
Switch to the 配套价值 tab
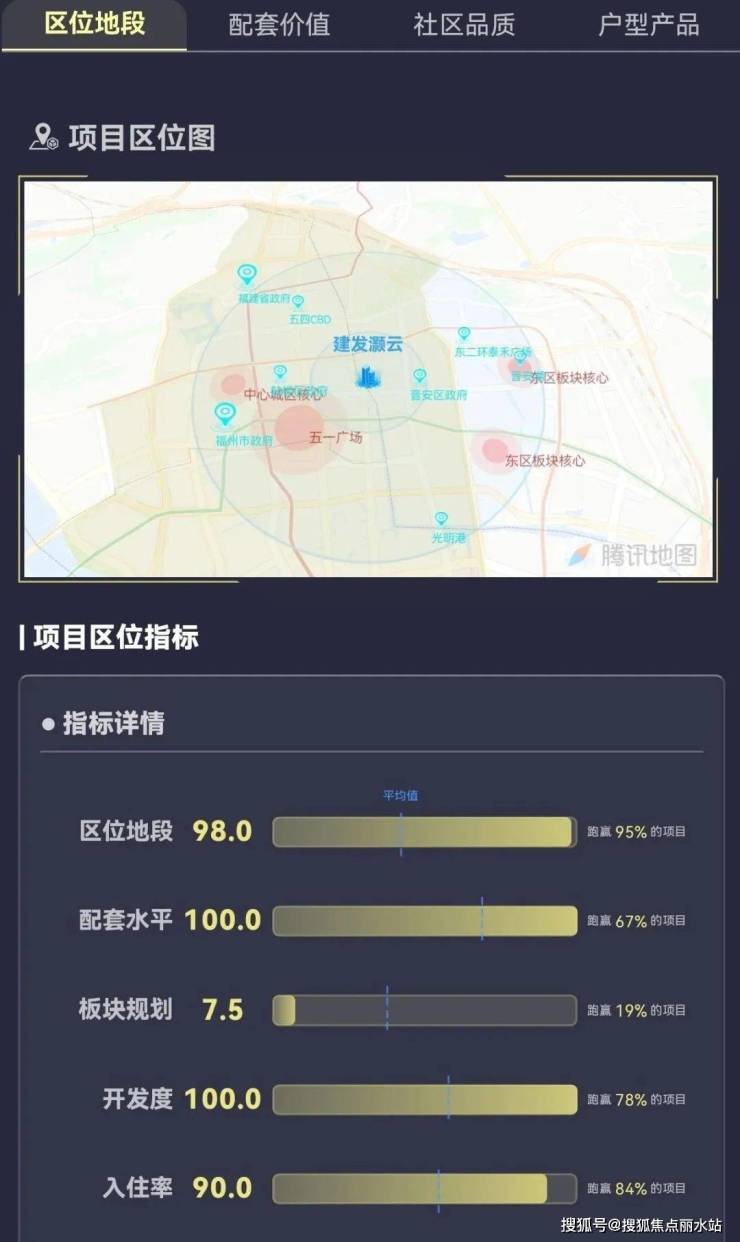279,24
